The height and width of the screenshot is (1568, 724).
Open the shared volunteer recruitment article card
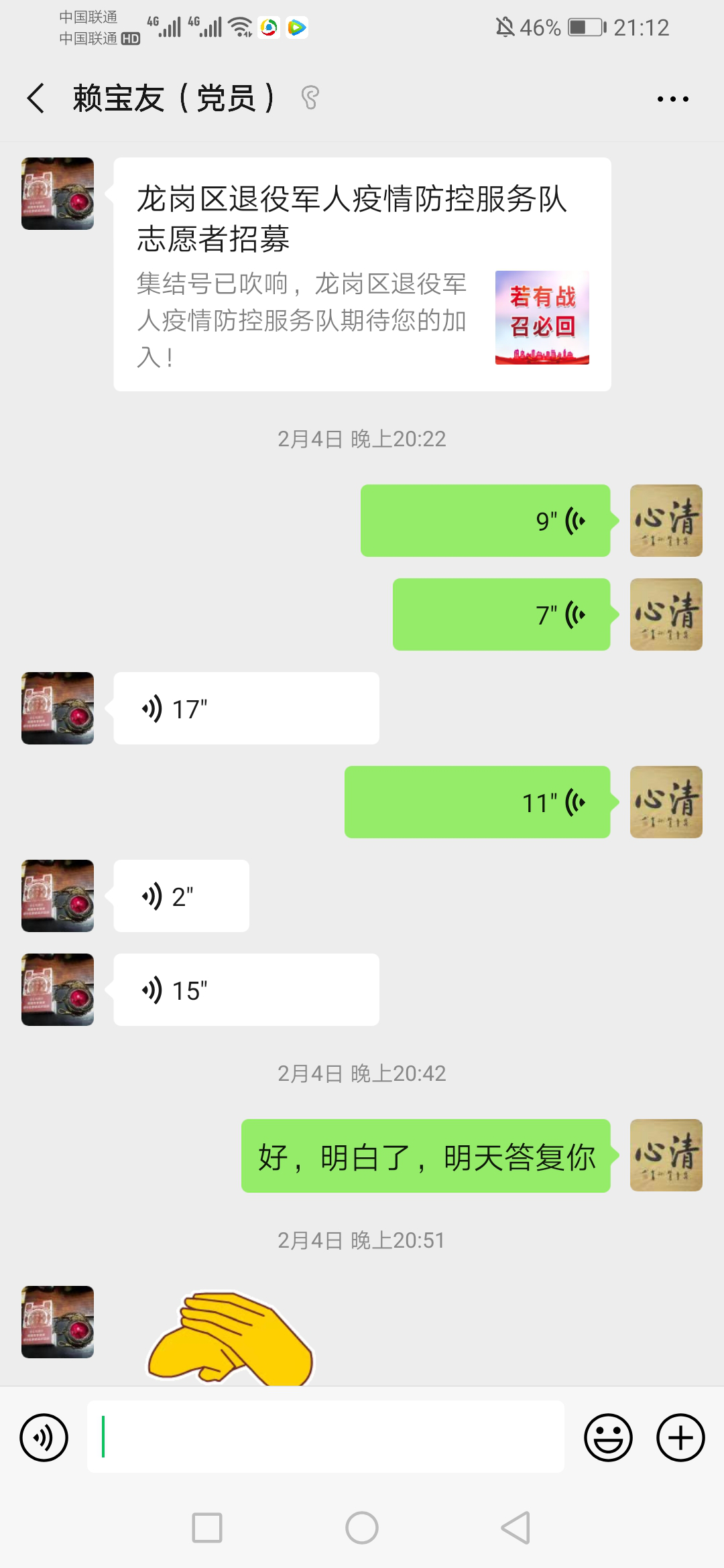point(362,274)
